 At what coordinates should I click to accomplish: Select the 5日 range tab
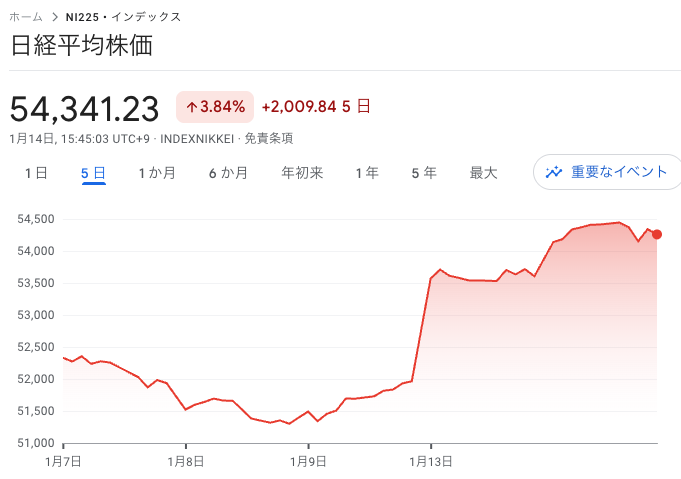[x=94, y=173]
